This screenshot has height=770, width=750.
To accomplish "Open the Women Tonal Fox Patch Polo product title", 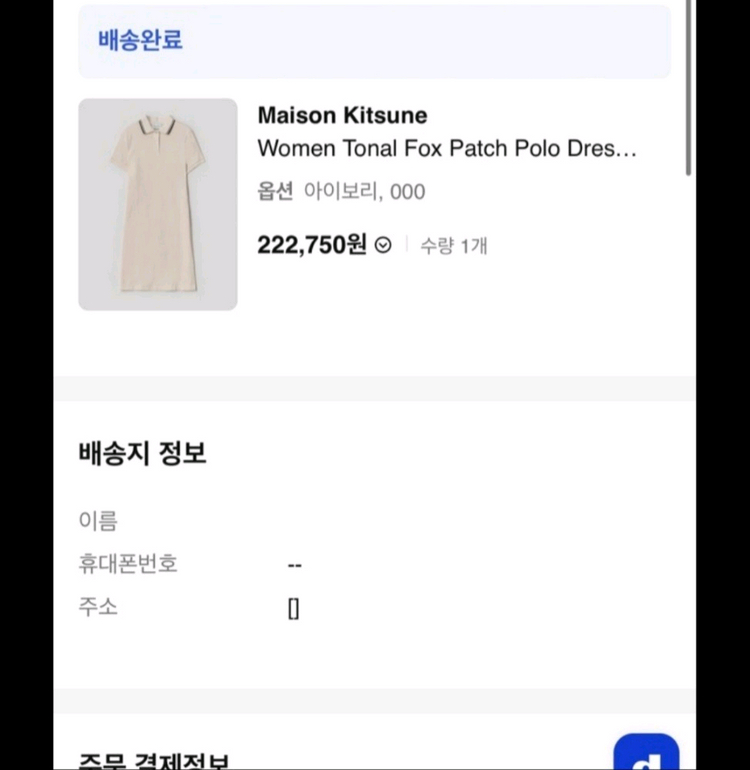I will (x=447, y=149).
